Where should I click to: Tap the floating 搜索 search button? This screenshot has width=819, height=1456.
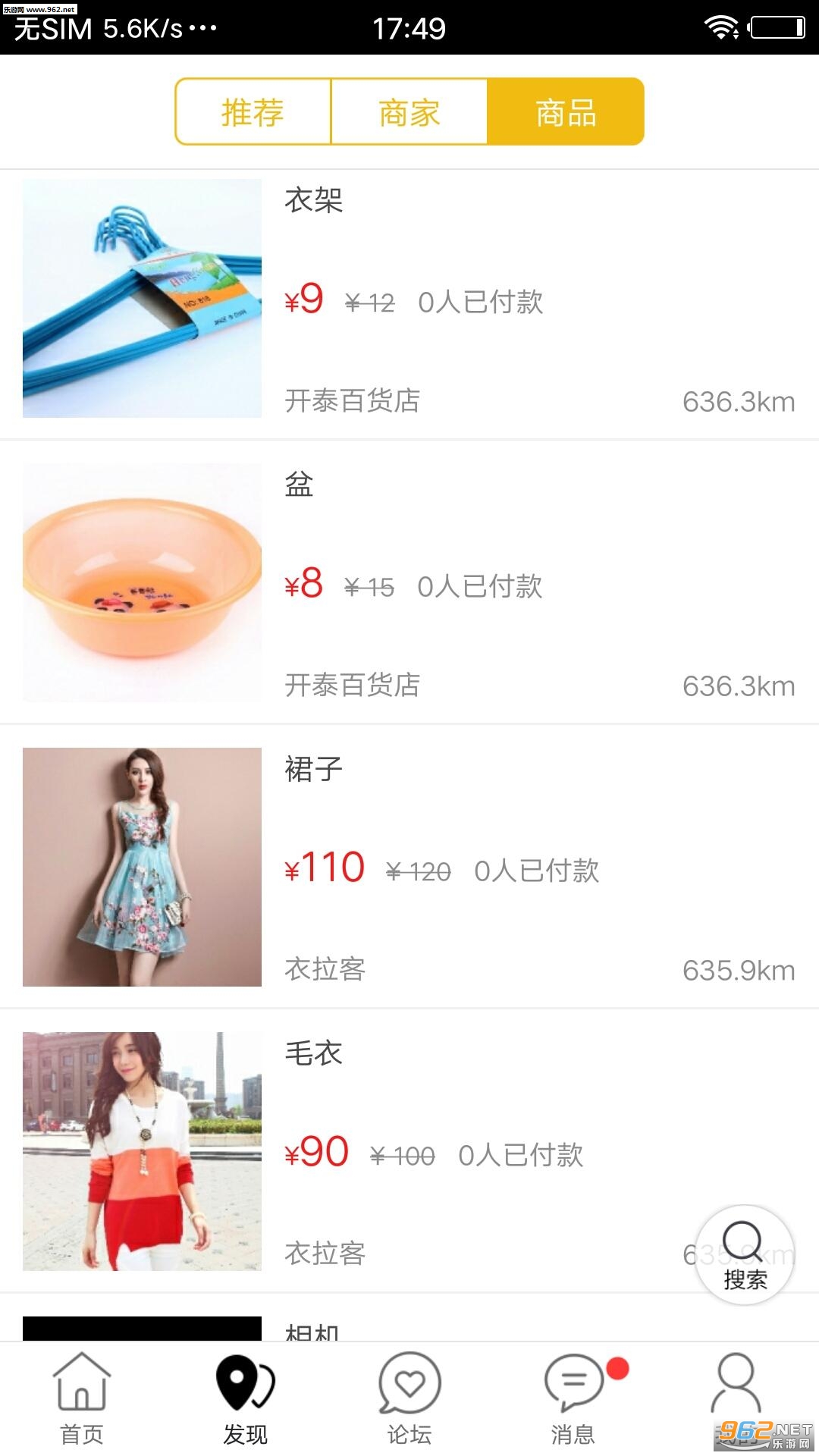[x=744, y=1255]
